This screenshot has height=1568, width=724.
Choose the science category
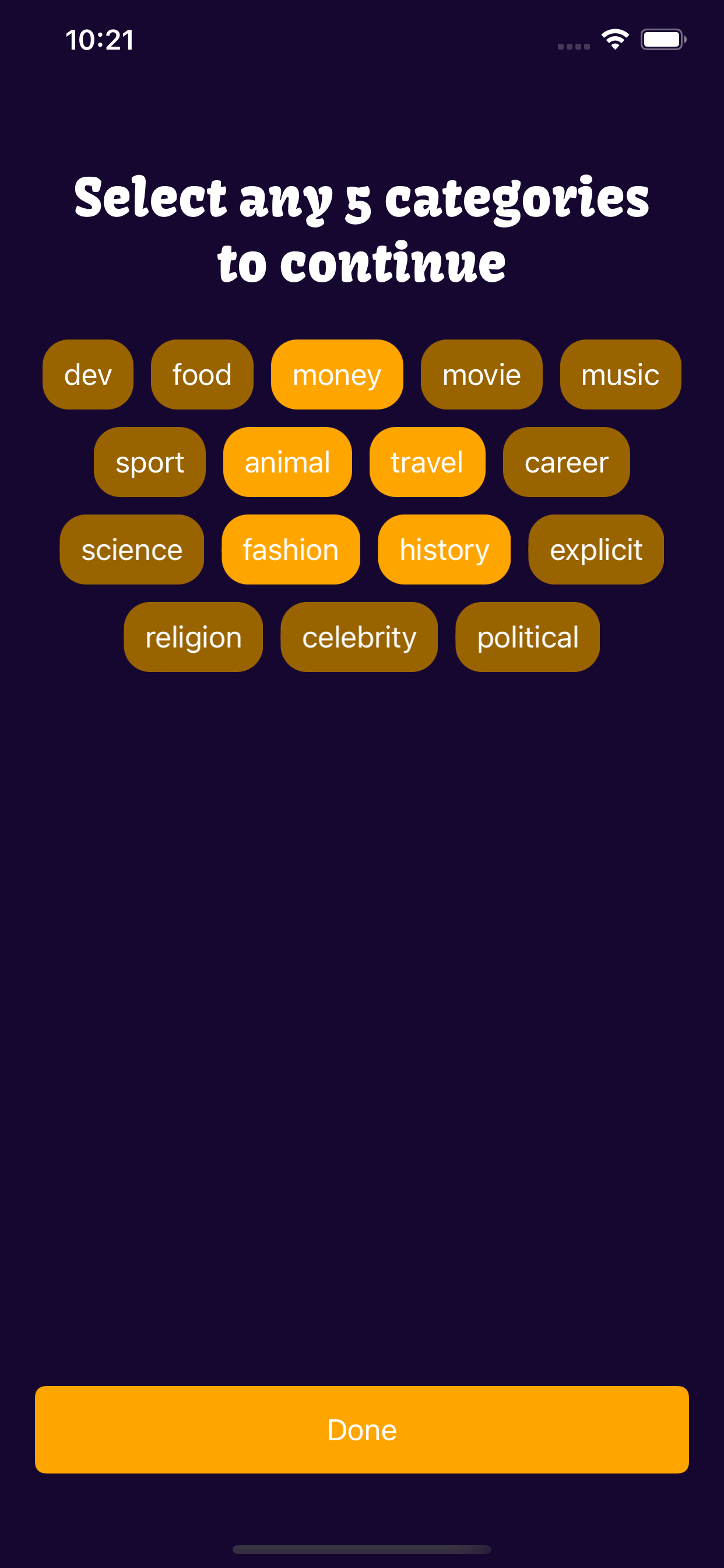tap(132, 549)
